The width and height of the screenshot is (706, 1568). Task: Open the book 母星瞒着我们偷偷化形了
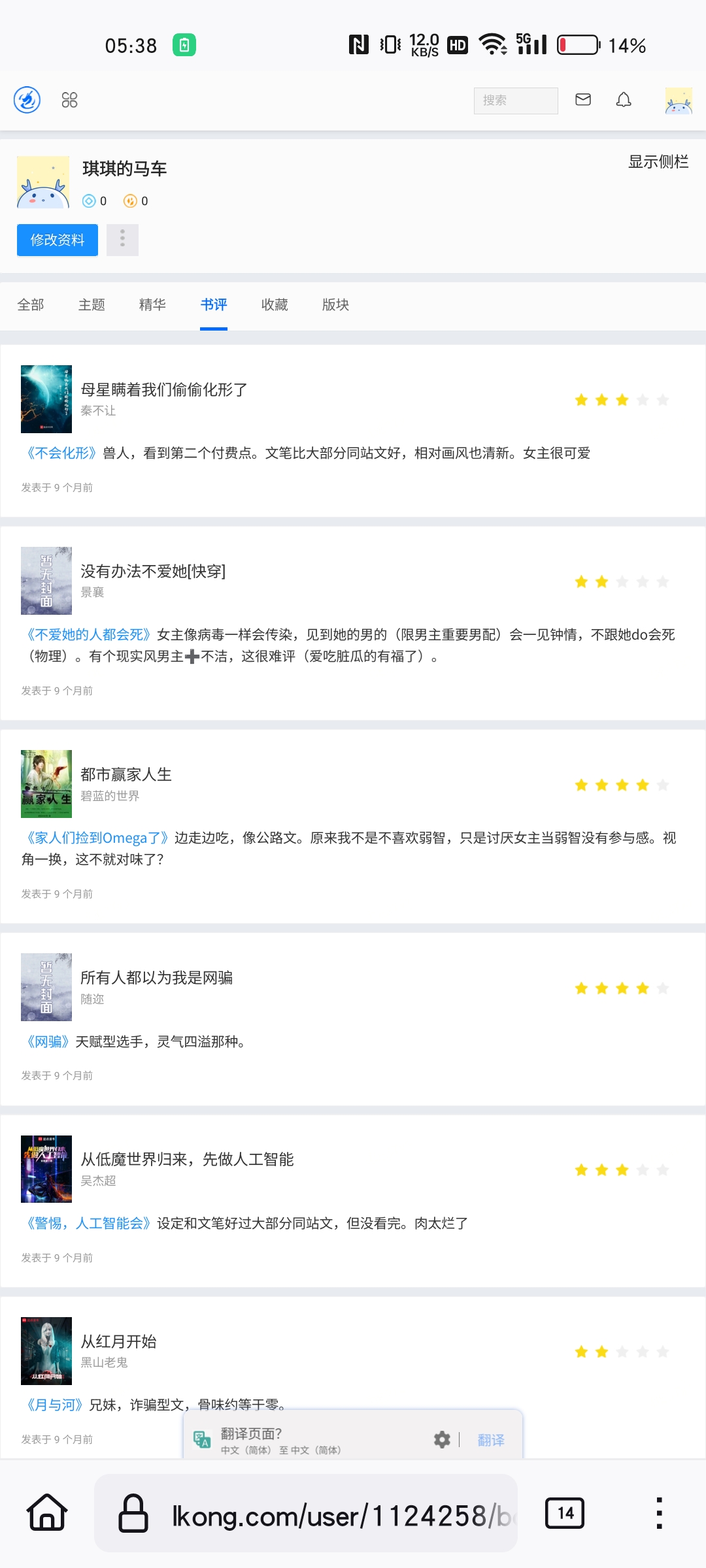[163, 390]
